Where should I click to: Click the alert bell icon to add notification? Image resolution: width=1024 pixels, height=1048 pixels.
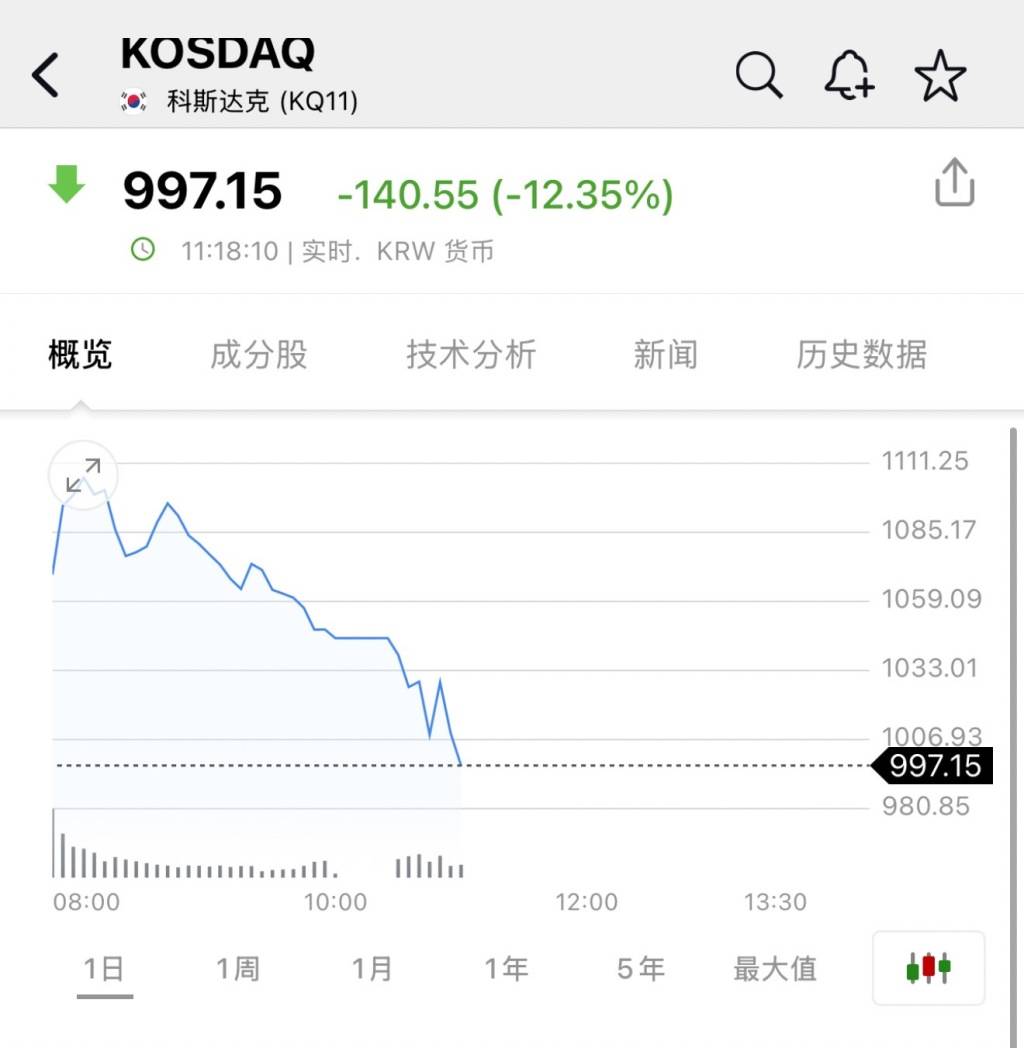click(x=849, y=75)
